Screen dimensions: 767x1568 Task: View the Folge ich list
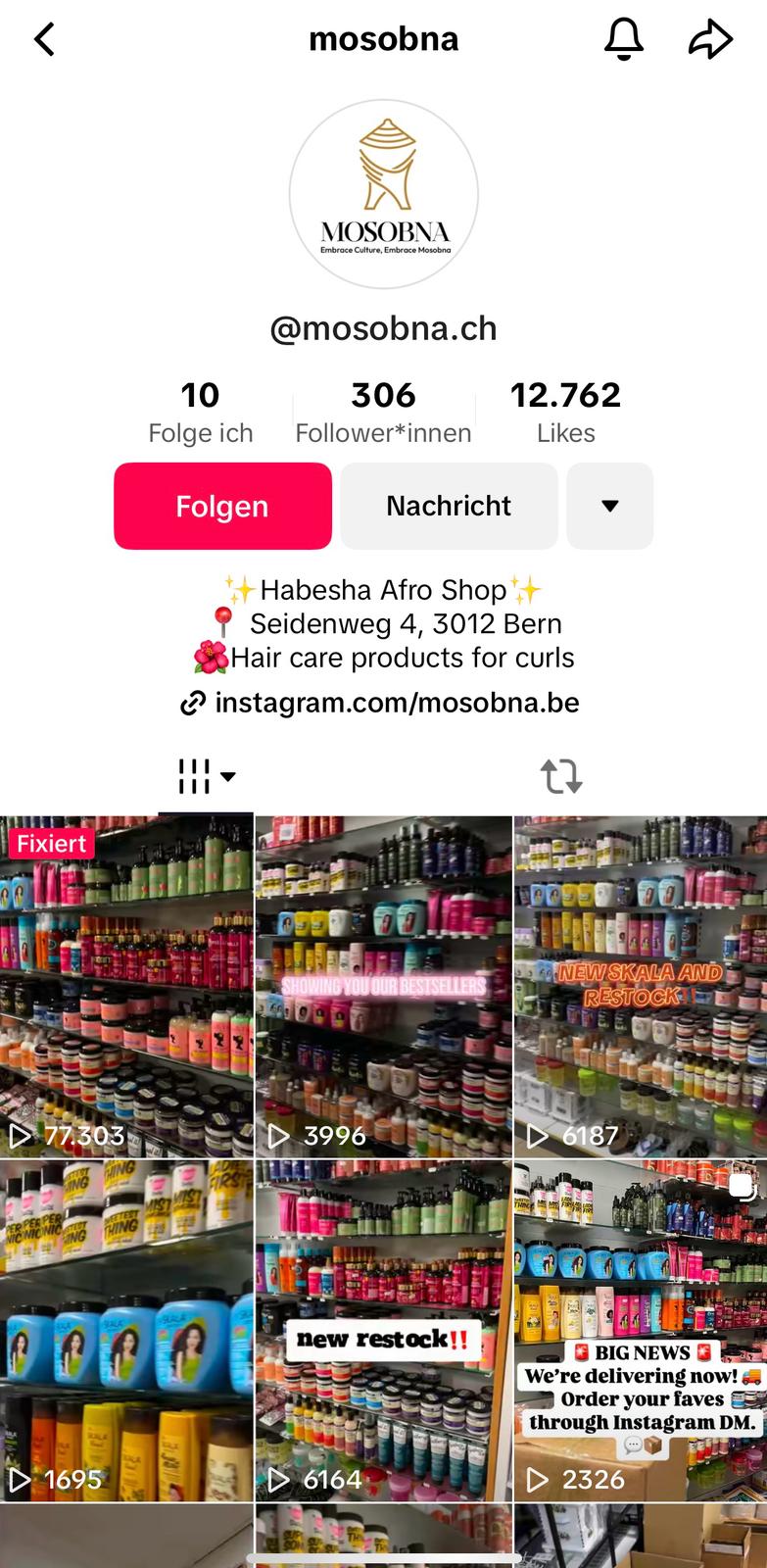(201, 412)
